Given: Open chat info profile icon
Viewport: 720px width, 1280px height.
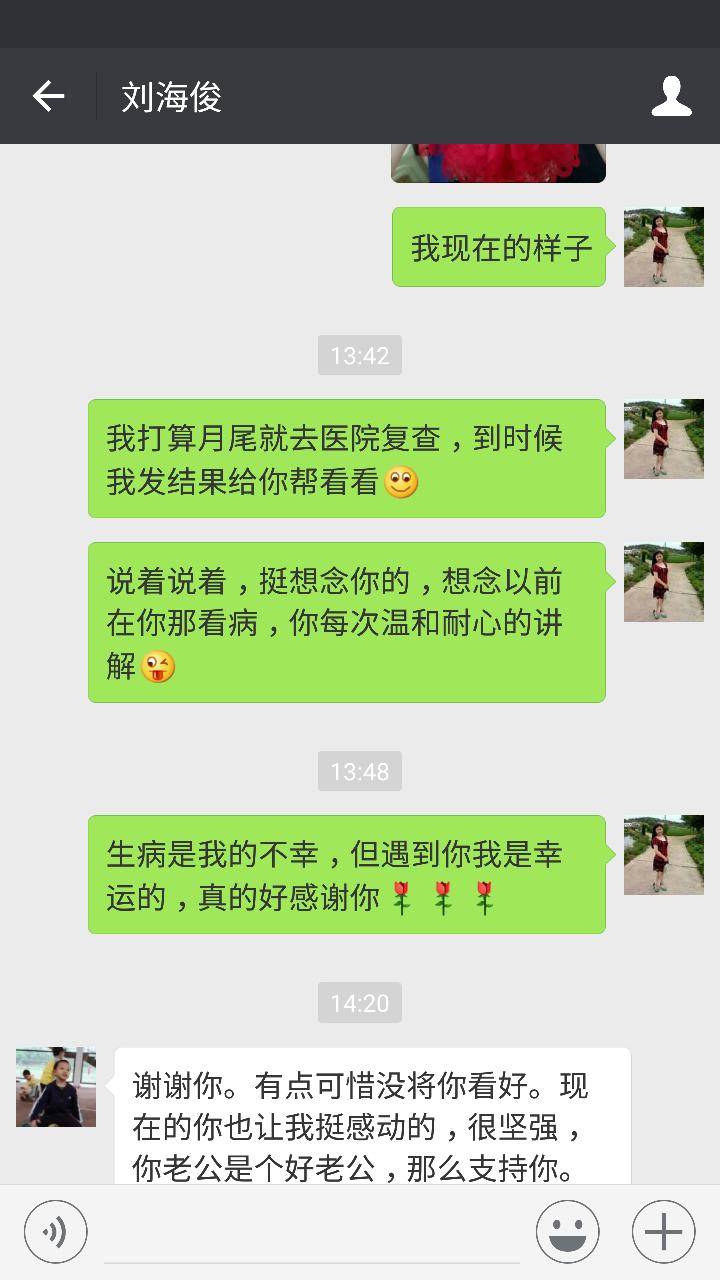Looking at the screenshot, I should click(x=671, y=96).
